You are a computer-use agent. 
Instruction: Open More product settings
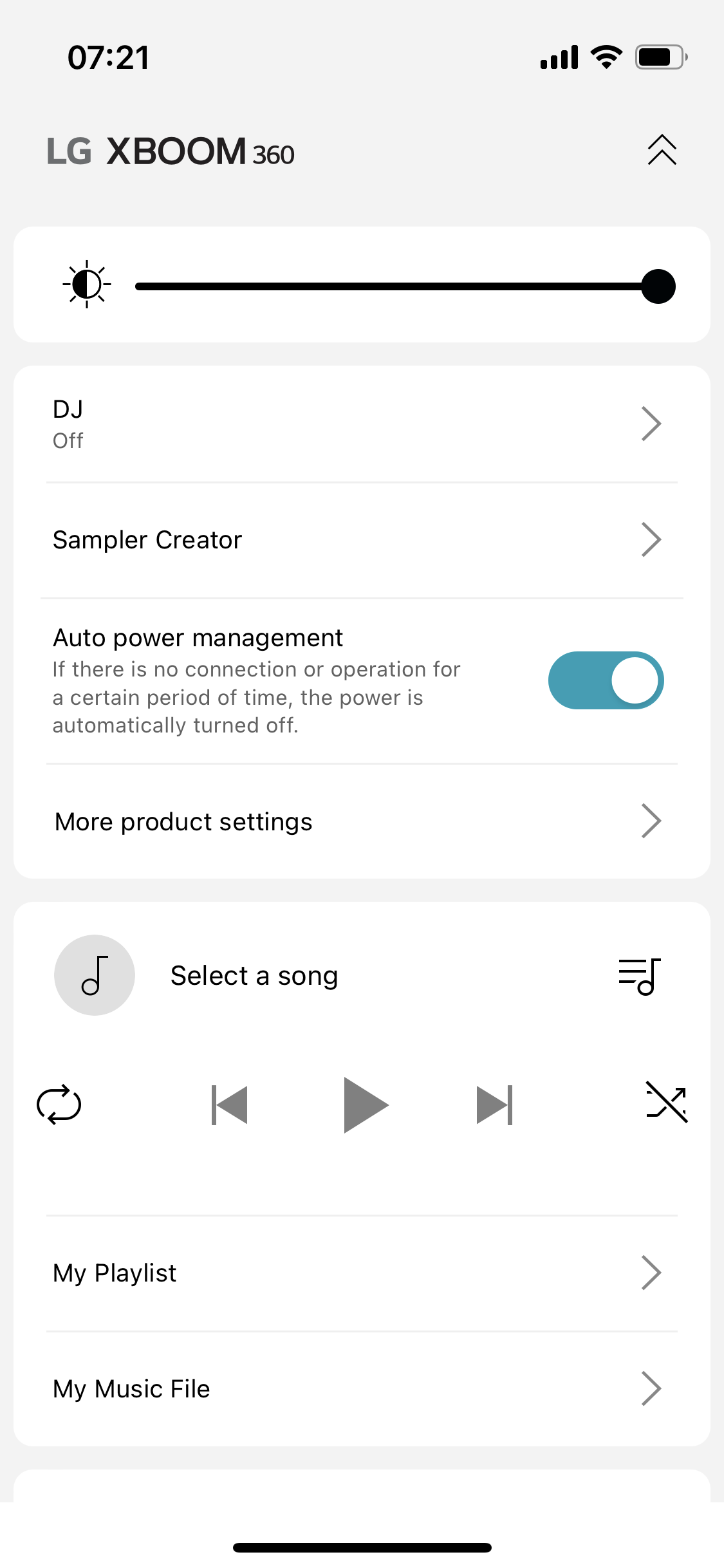pos(362,821)
